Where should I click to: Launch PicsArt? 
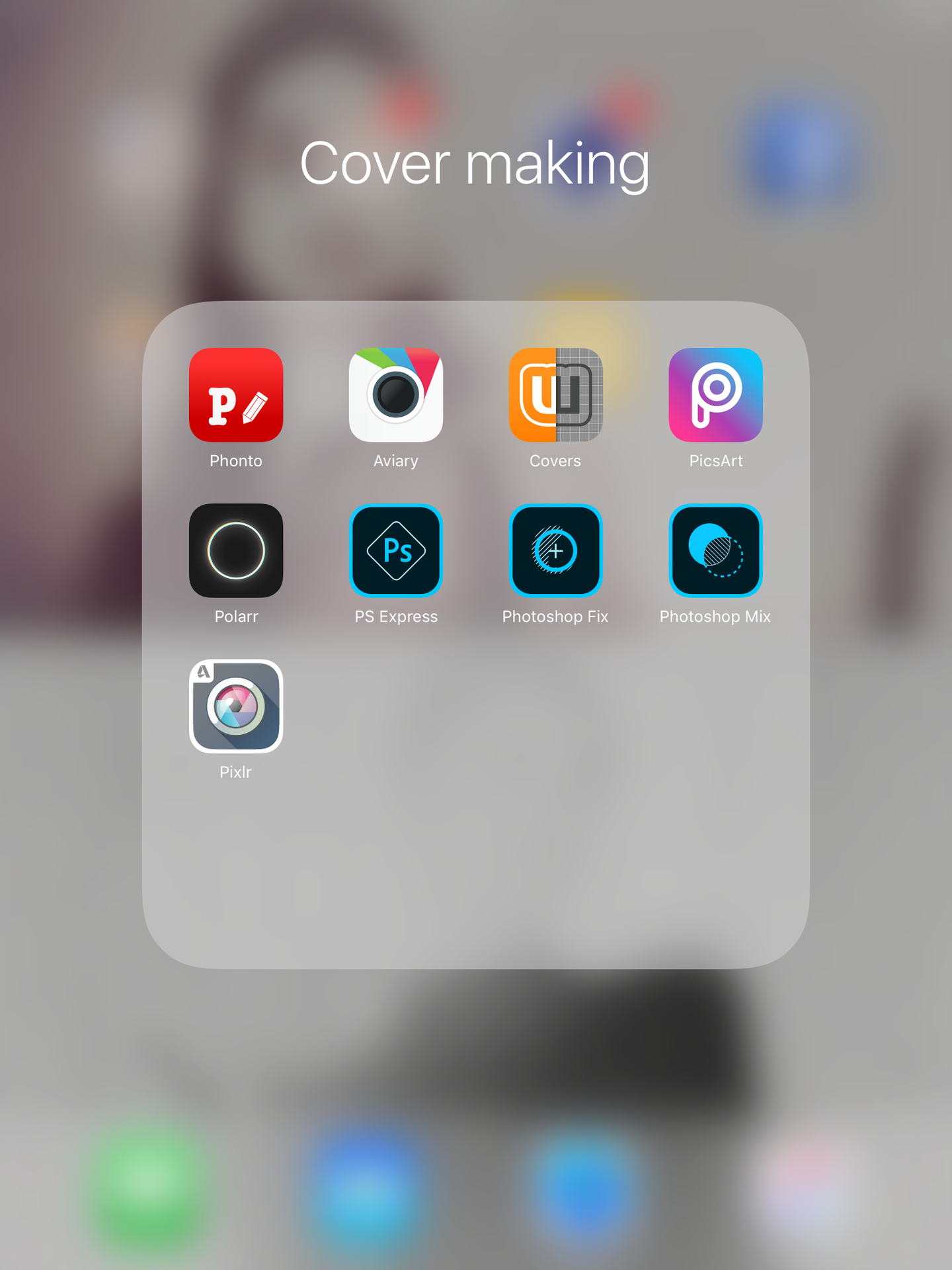point(715,395)
